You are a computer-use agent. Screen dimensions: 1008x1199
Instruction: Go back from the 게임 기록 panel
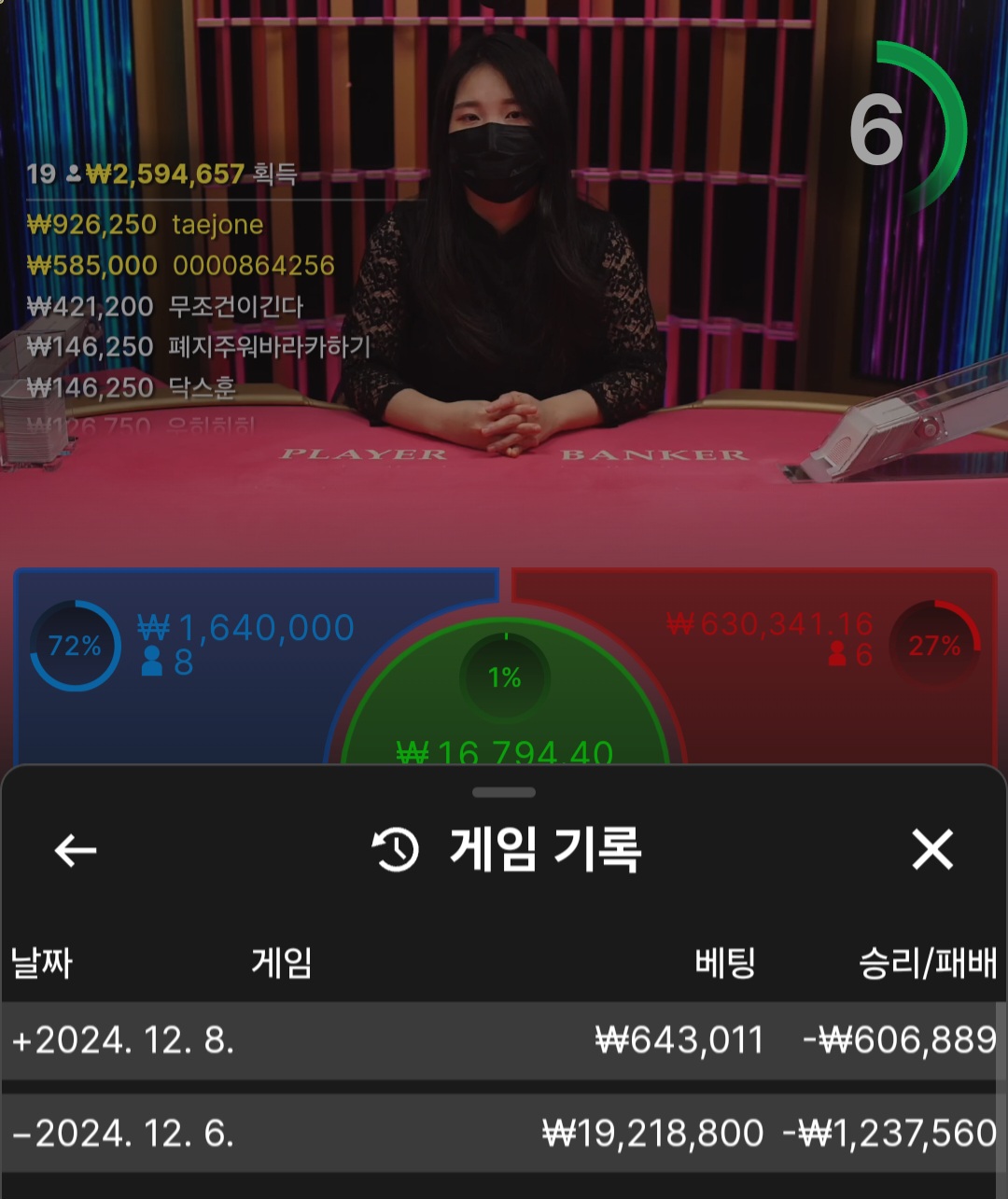point(76,850)
